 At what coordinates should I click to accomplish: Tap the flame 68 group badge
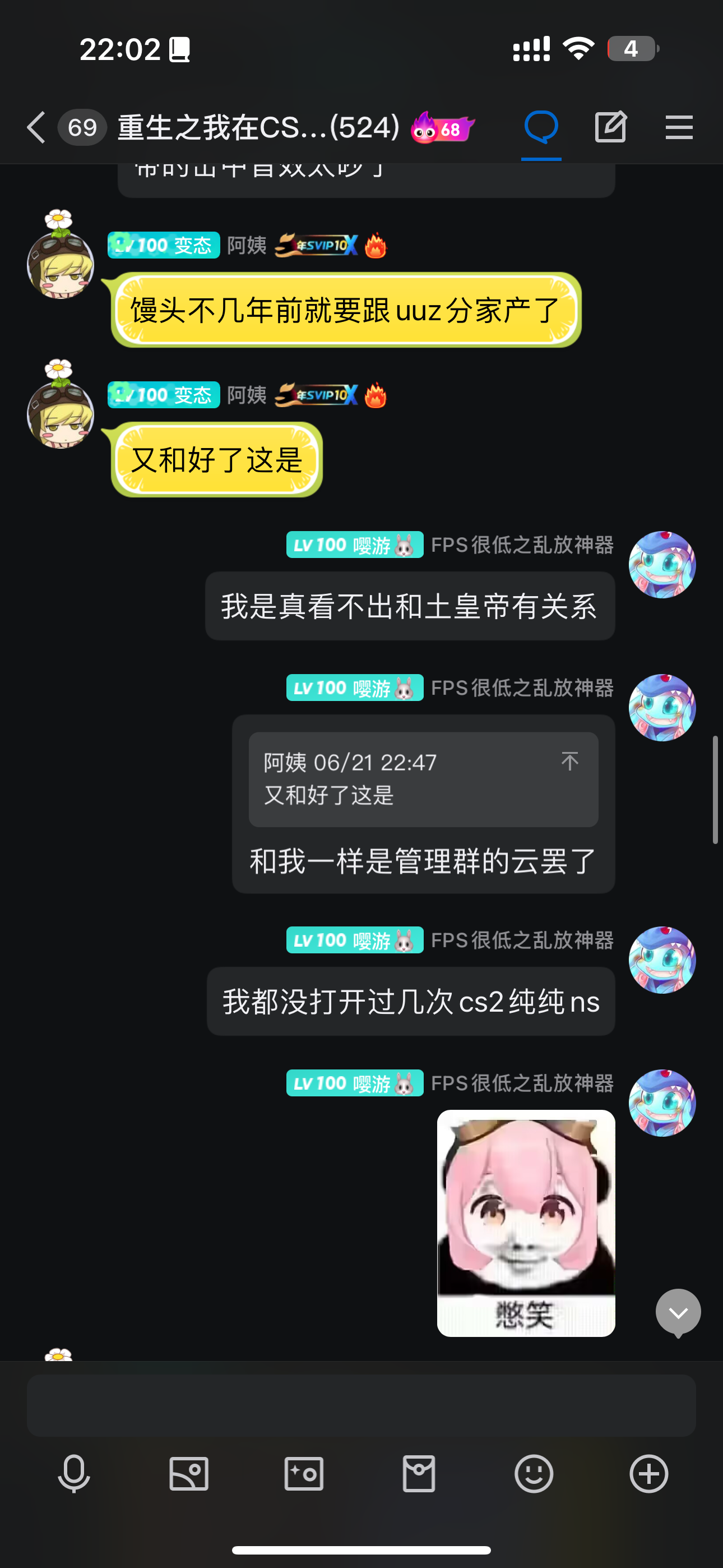441,128
